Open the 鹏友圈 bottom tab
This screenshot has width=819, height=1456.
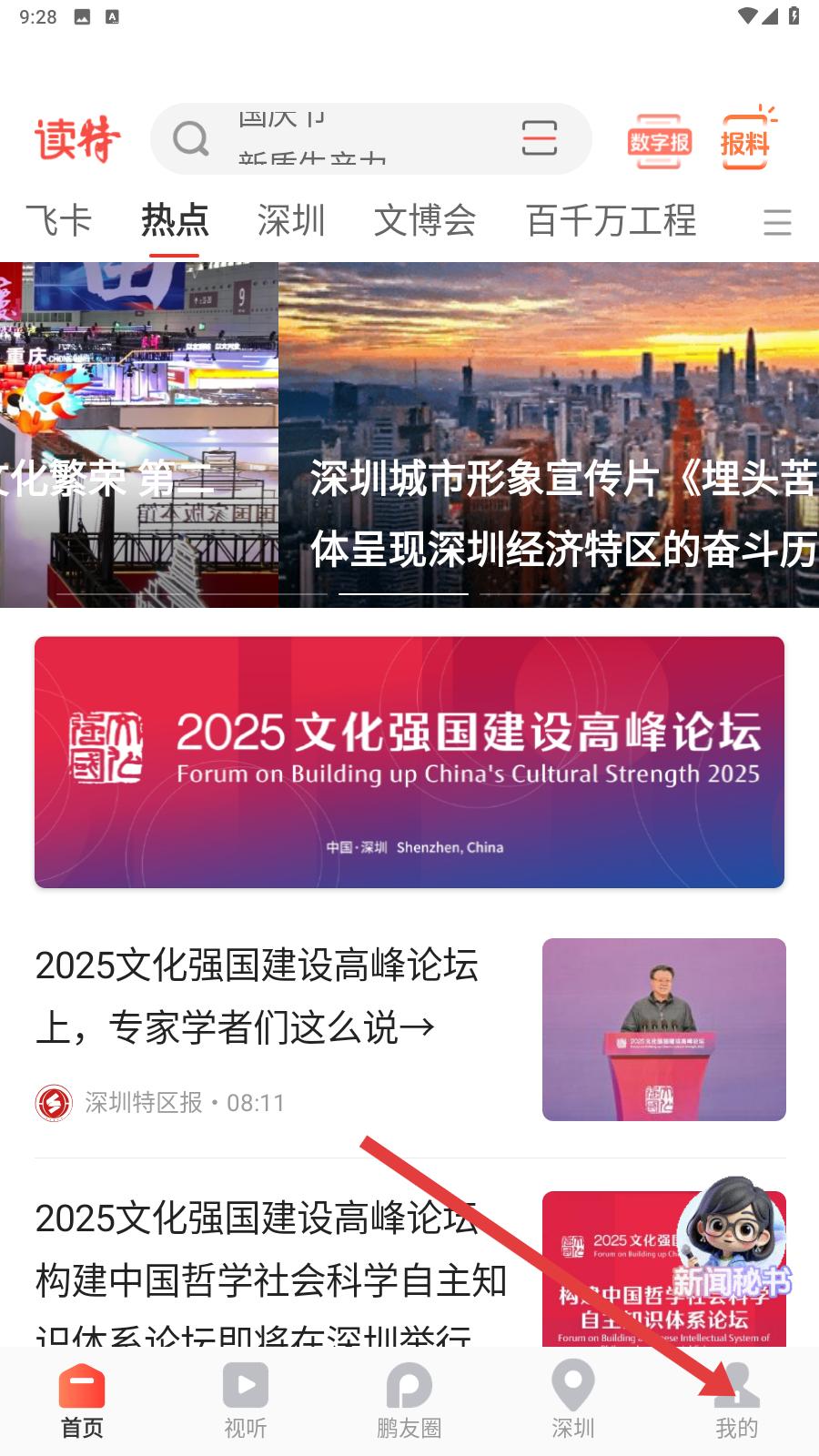(x=409, y=1401)
